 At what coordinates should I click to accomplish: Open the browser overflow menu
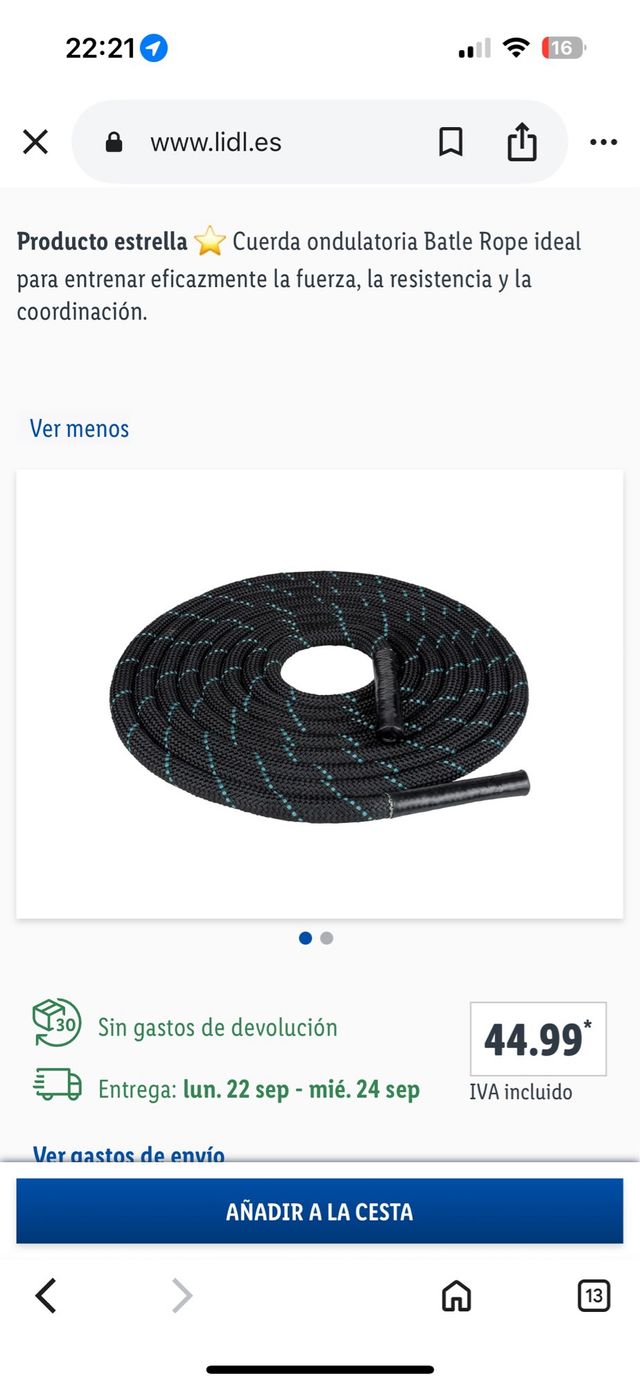click(603, 142)
